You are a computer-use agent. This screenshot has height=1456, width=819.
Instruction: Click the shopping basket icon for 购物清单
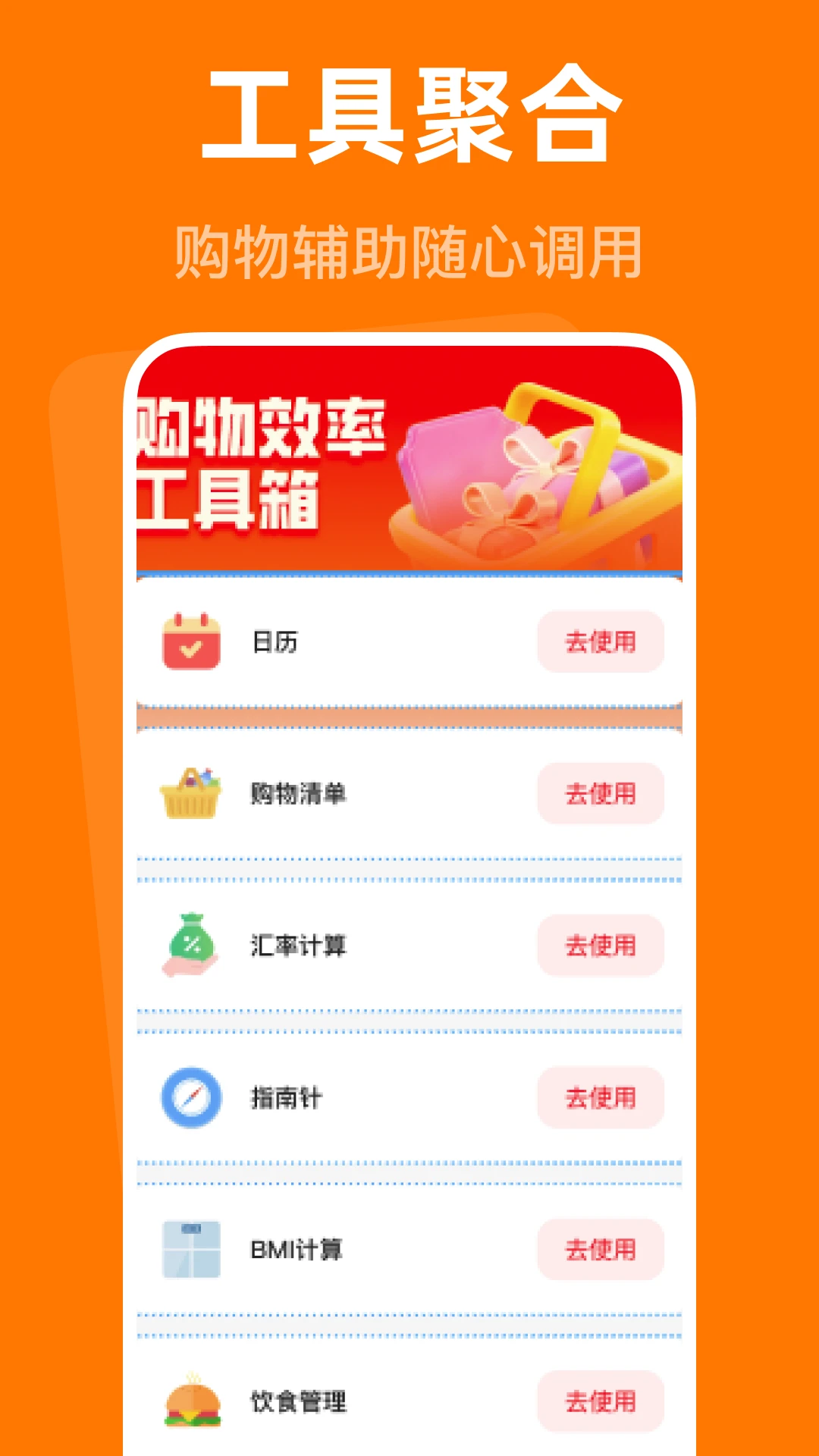192,793
